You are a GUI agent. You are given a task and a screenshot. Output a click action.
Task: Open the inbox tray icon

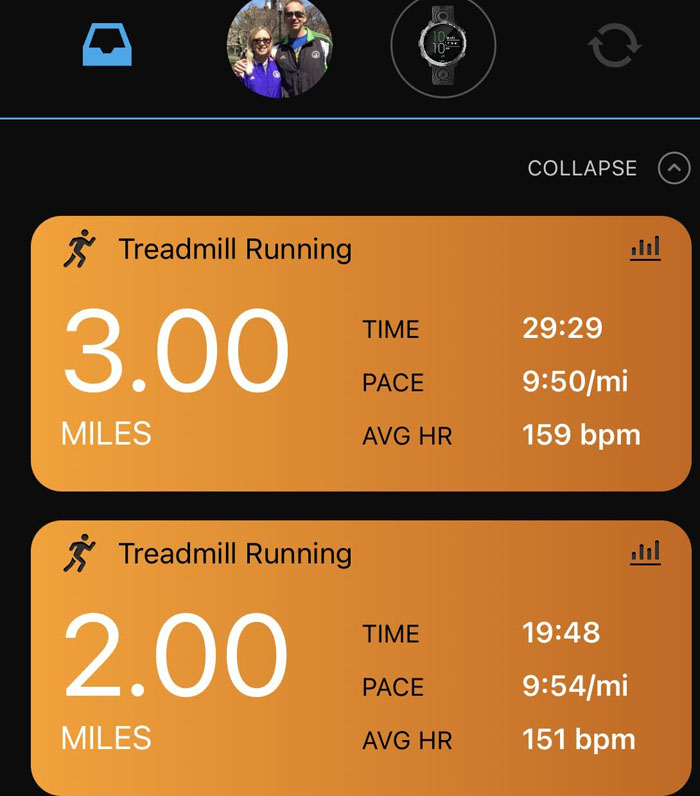[105, 47]
